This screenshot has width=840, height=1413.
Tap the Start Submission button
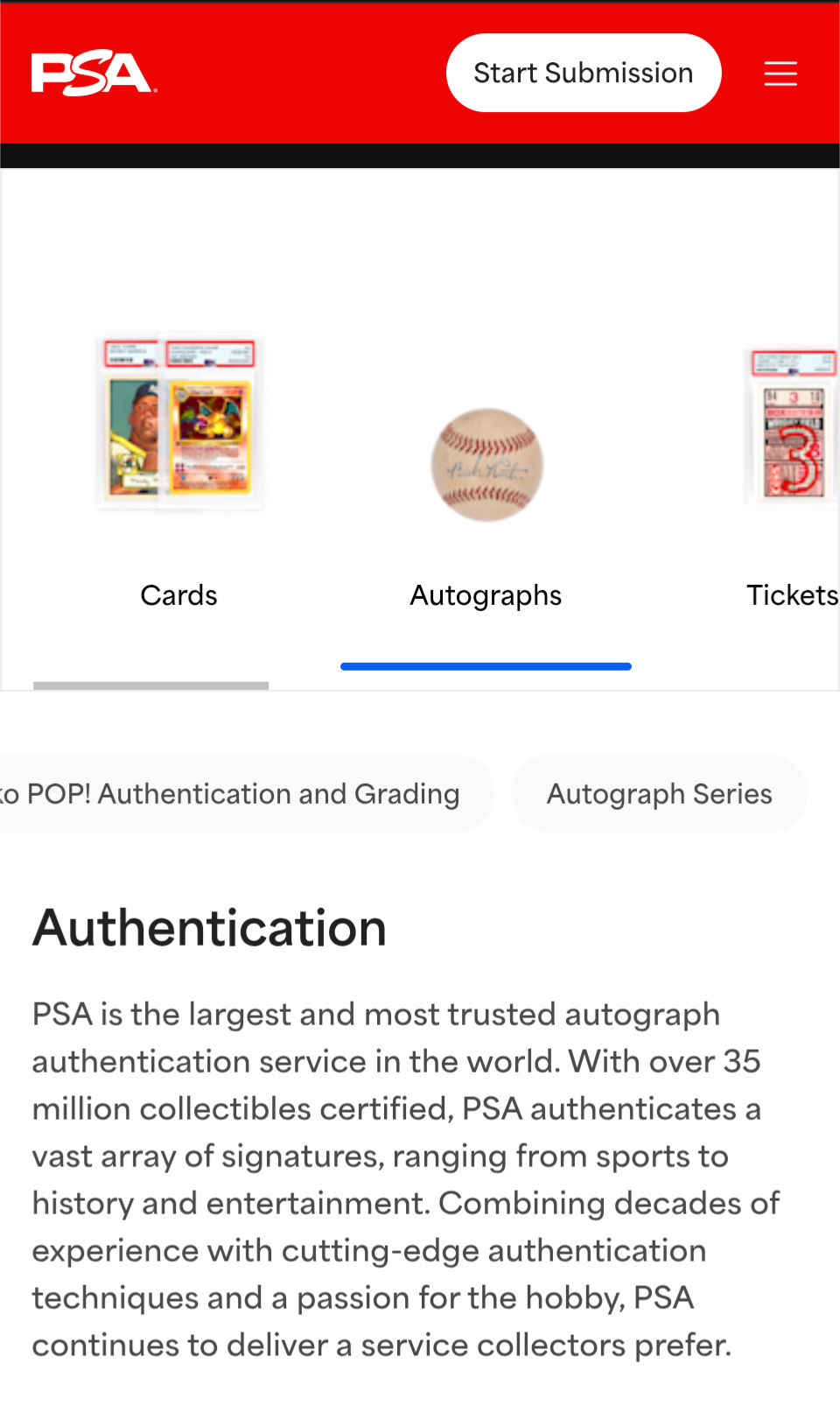(584, 73)
